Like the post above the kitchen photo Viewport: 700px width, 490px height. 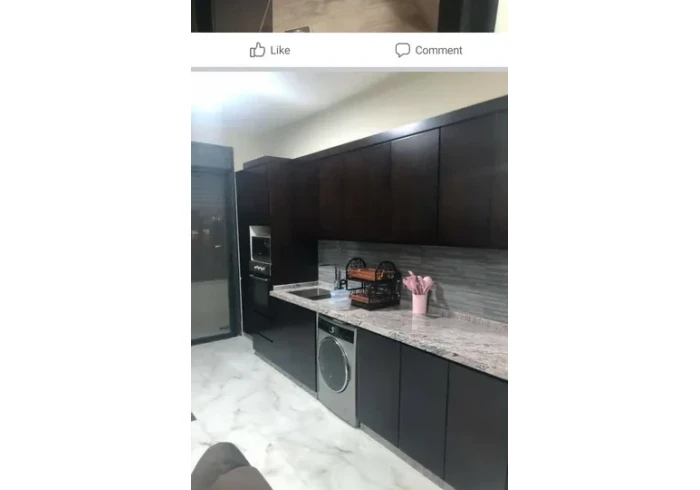(270, 50)
